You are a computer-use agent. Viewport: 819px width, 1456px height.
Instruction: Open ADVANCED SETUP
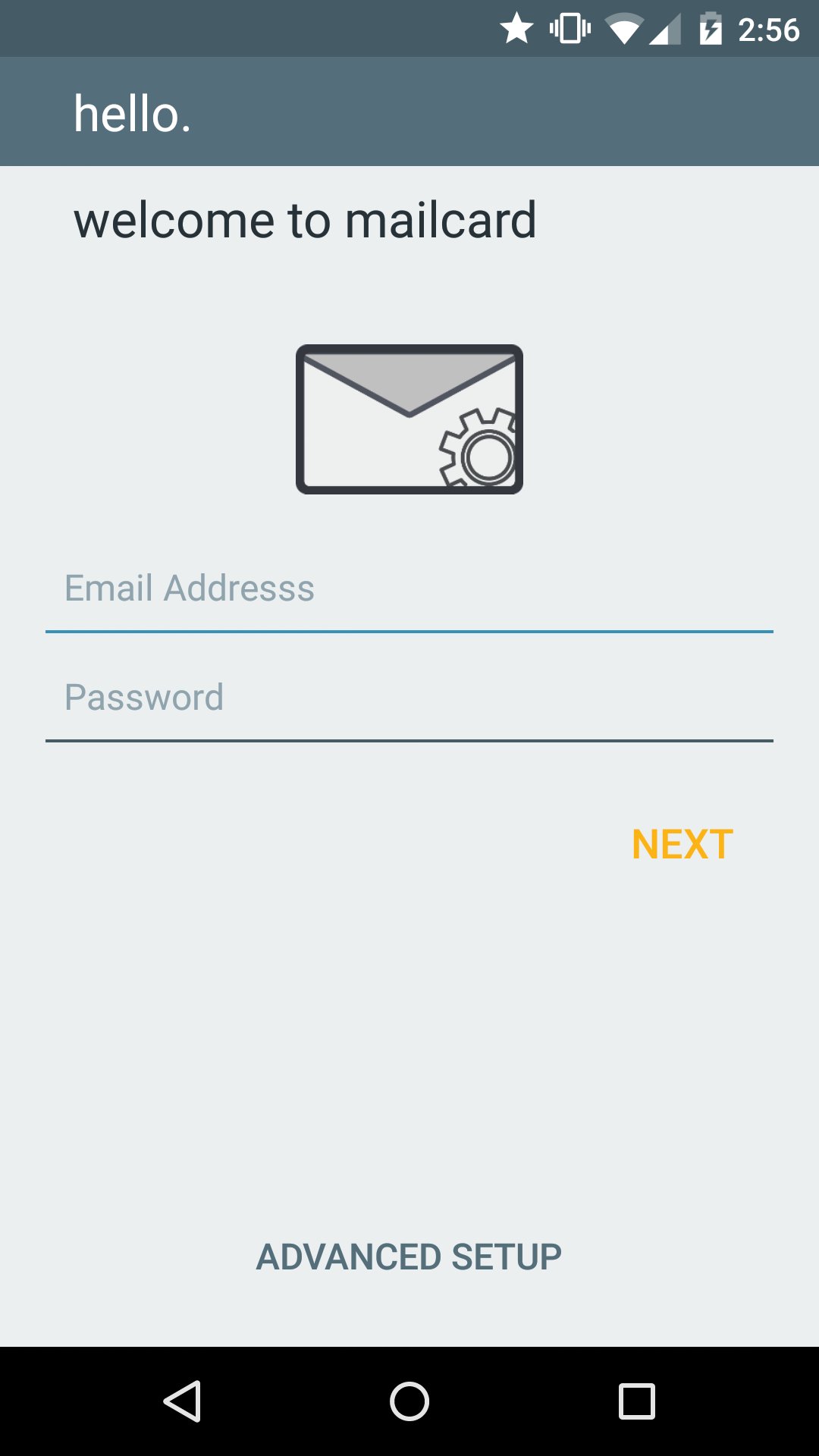[409, 1254]
